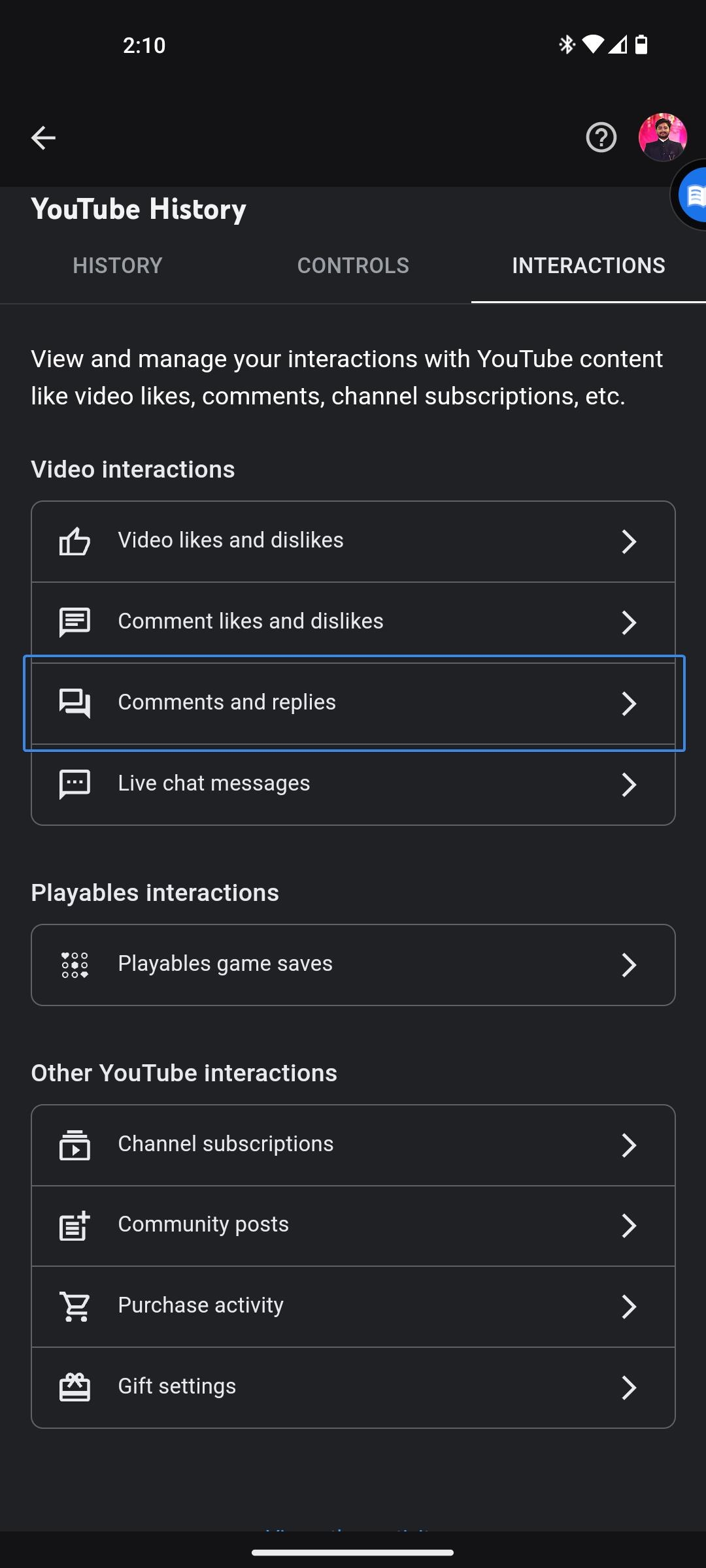Screen dimensions: 706x1568
Task: Tap the profile avatar picture
Action: 661,137
